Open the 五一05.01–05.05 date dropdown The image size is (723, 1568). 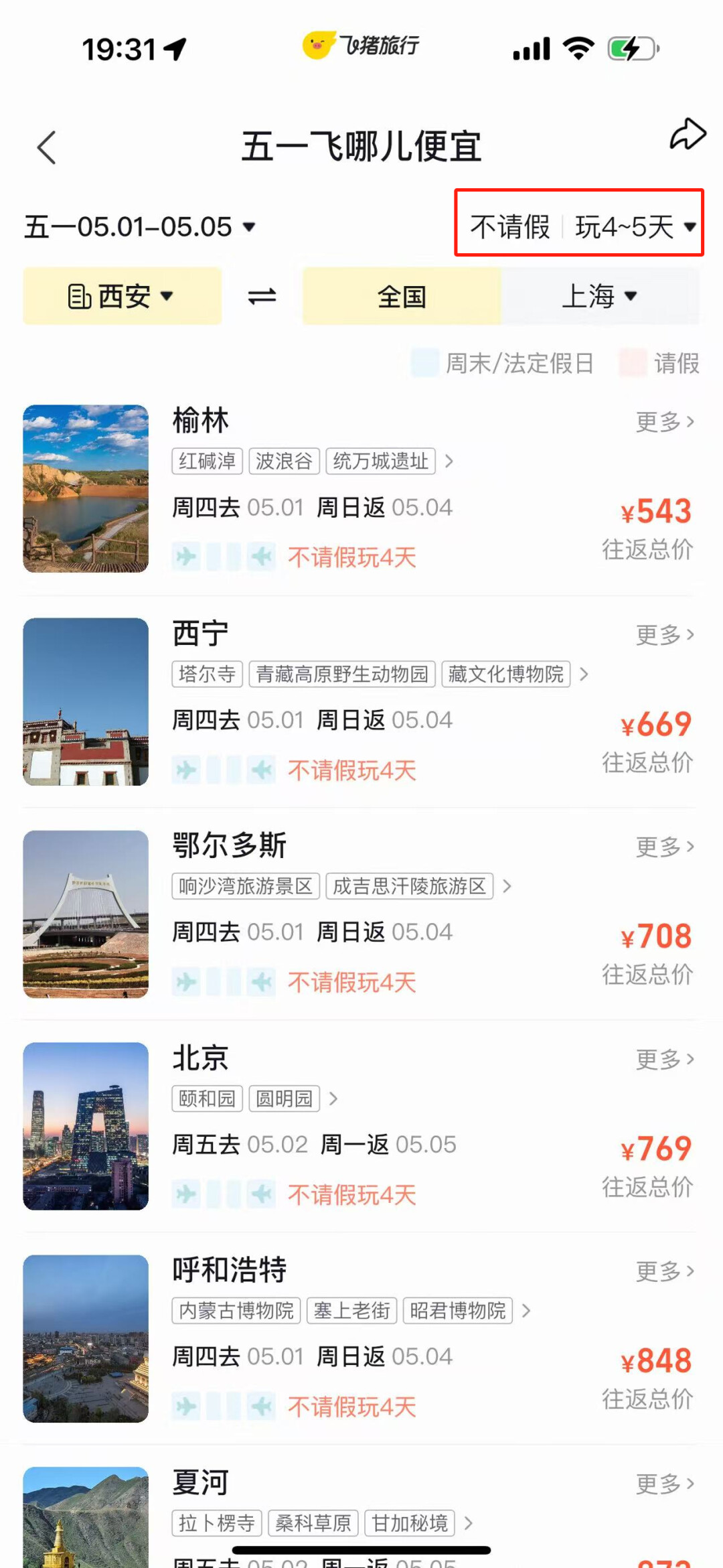(x=141, y=227)
